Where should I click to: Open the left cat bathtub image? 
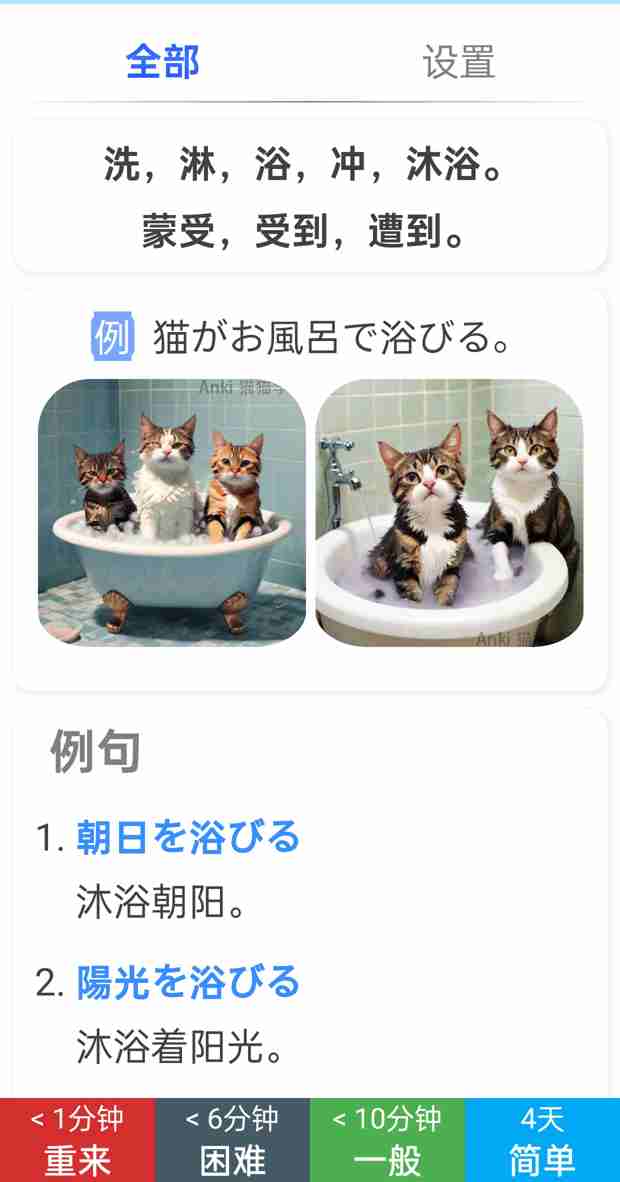click(x=171, y=512)
